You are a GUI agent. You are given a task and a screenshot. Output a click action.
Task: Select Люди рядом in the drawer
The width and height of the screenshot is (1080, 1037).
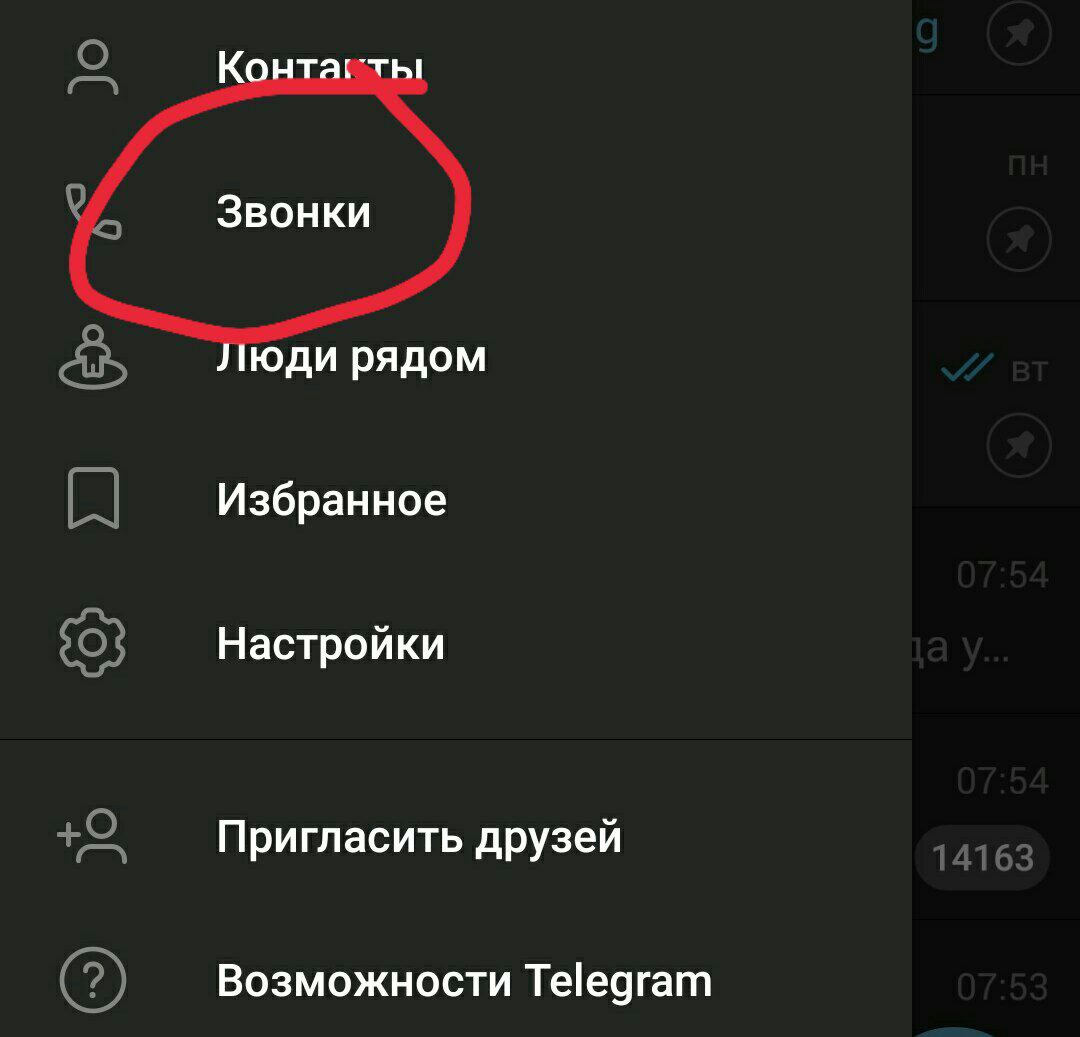click(351, 357)
